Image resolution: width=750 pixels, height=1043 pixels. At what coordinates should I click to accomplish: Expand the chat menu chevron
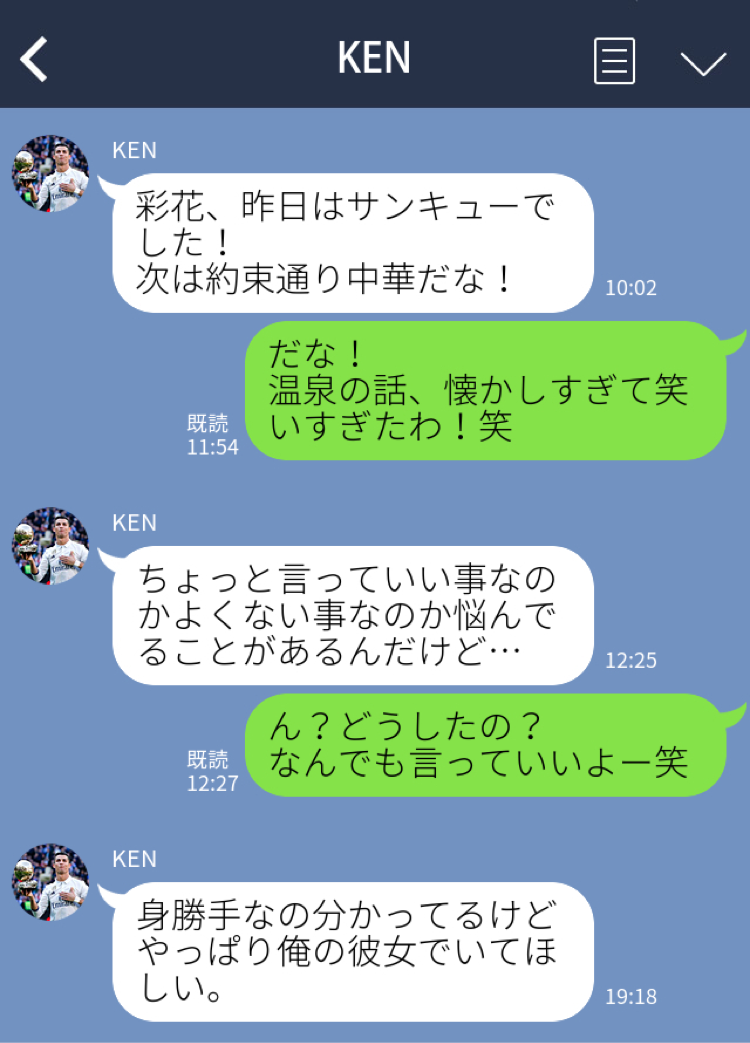(x=703, y=63)
